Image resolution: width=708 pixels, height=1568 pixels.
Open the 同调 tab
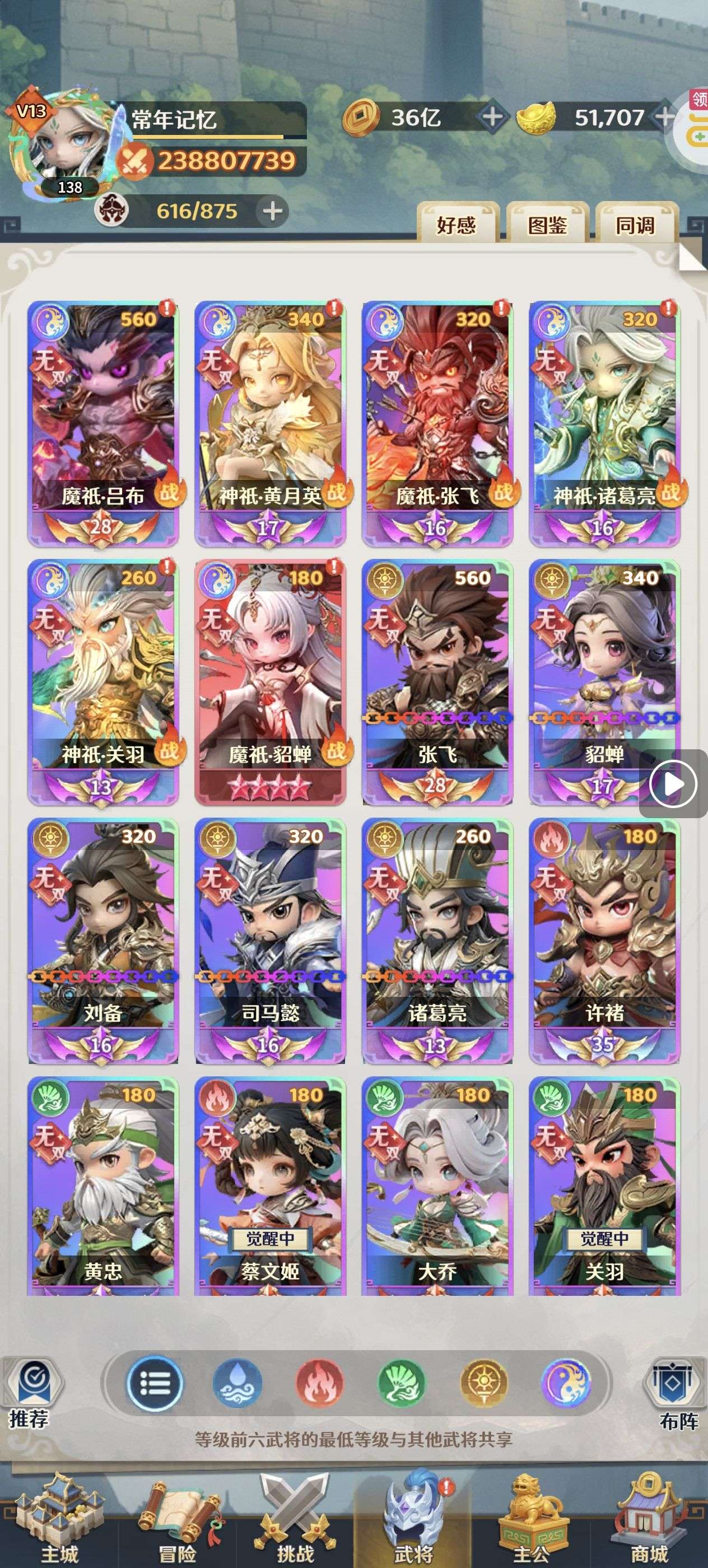click(635, 225)
